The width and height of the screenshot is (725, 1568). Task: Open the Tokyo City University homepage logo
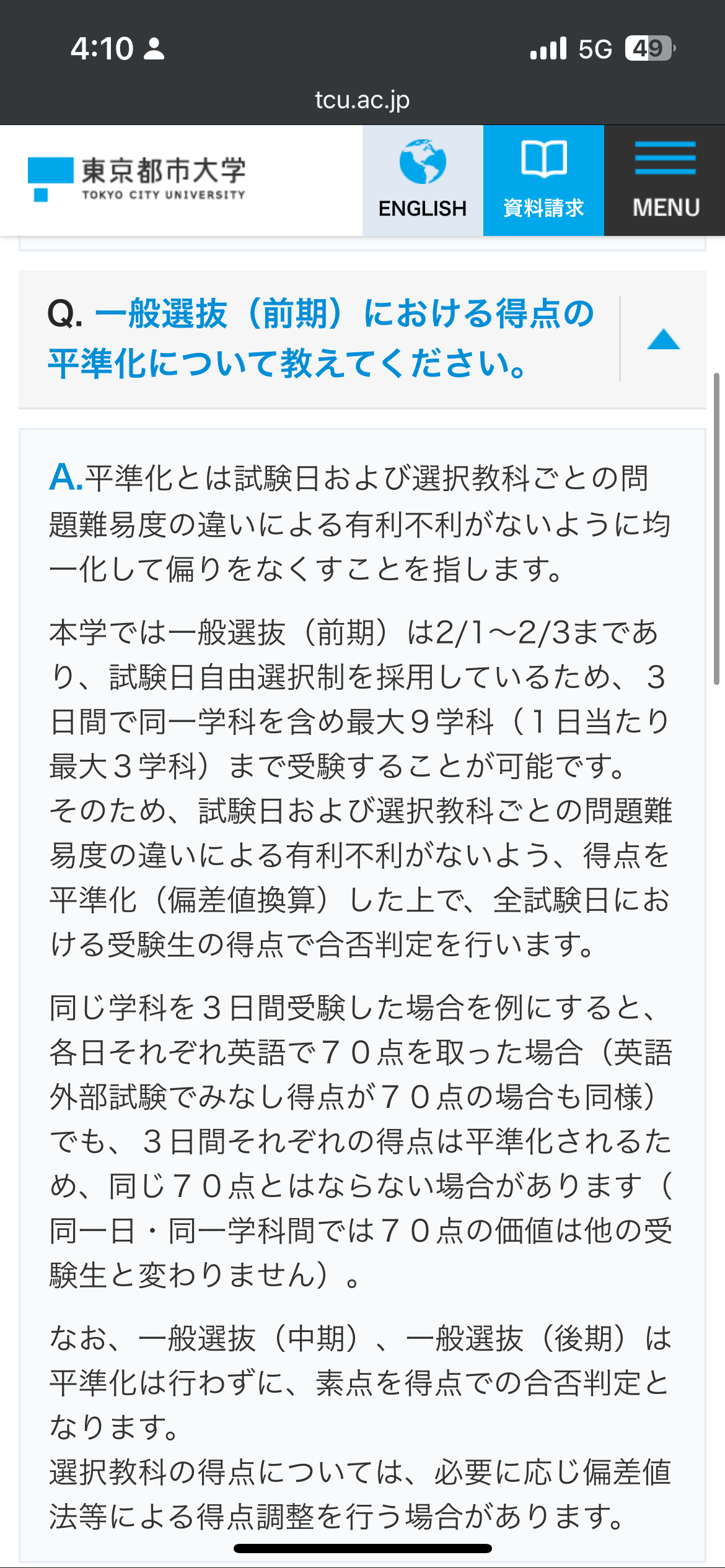pyautogui.click(x=137, y=180)
